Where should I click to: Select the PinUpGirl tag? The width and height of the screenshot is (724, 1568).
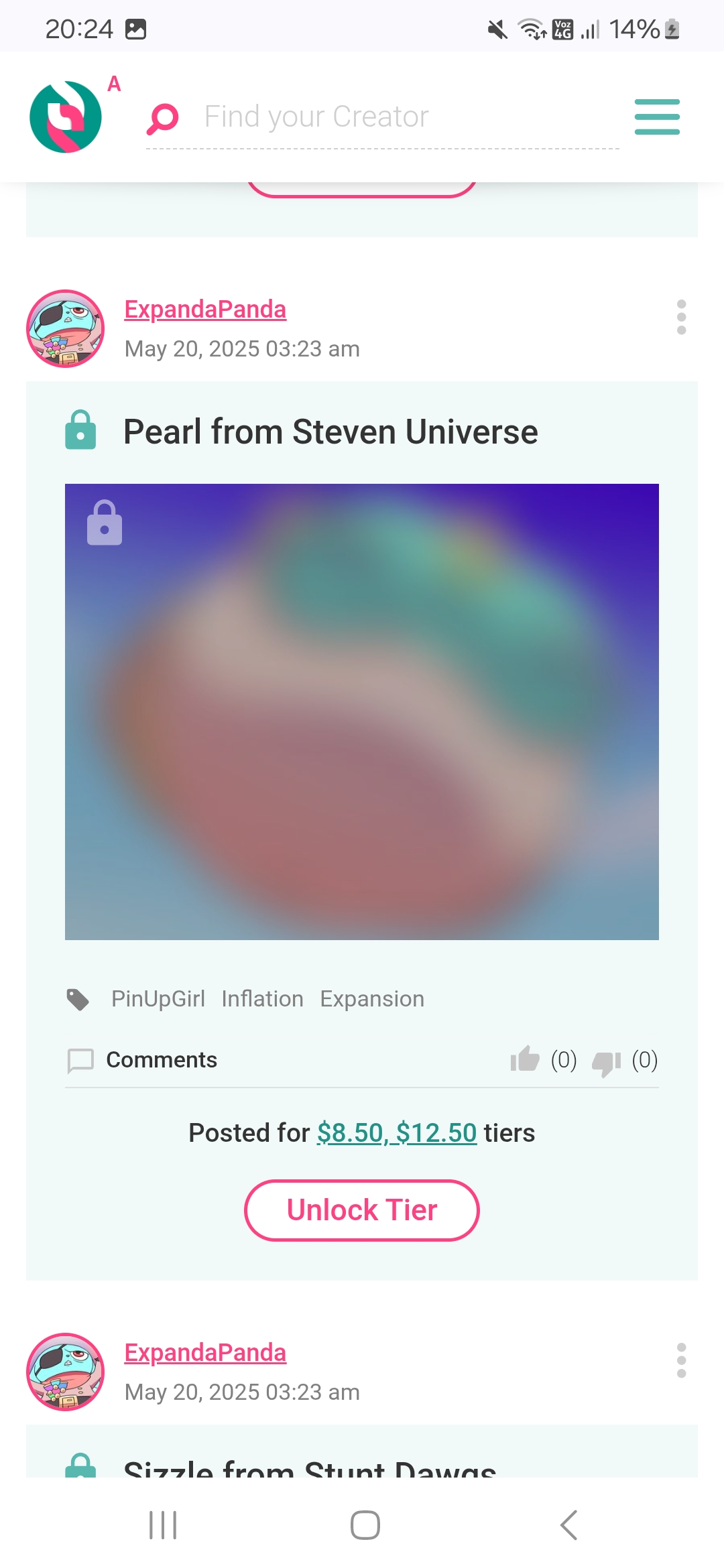point(158,999)
